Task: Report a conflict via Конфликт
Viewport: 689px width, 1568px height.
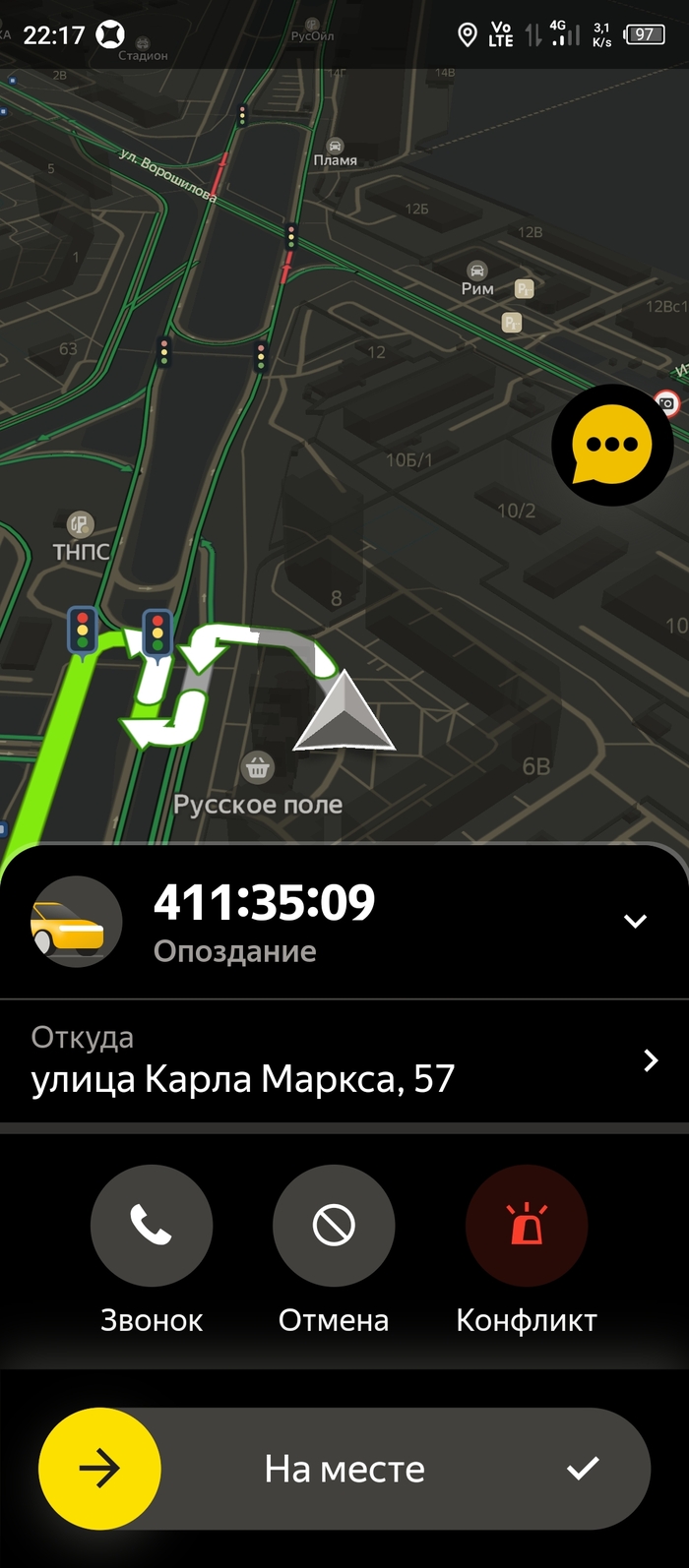Action: (527, 1226)
